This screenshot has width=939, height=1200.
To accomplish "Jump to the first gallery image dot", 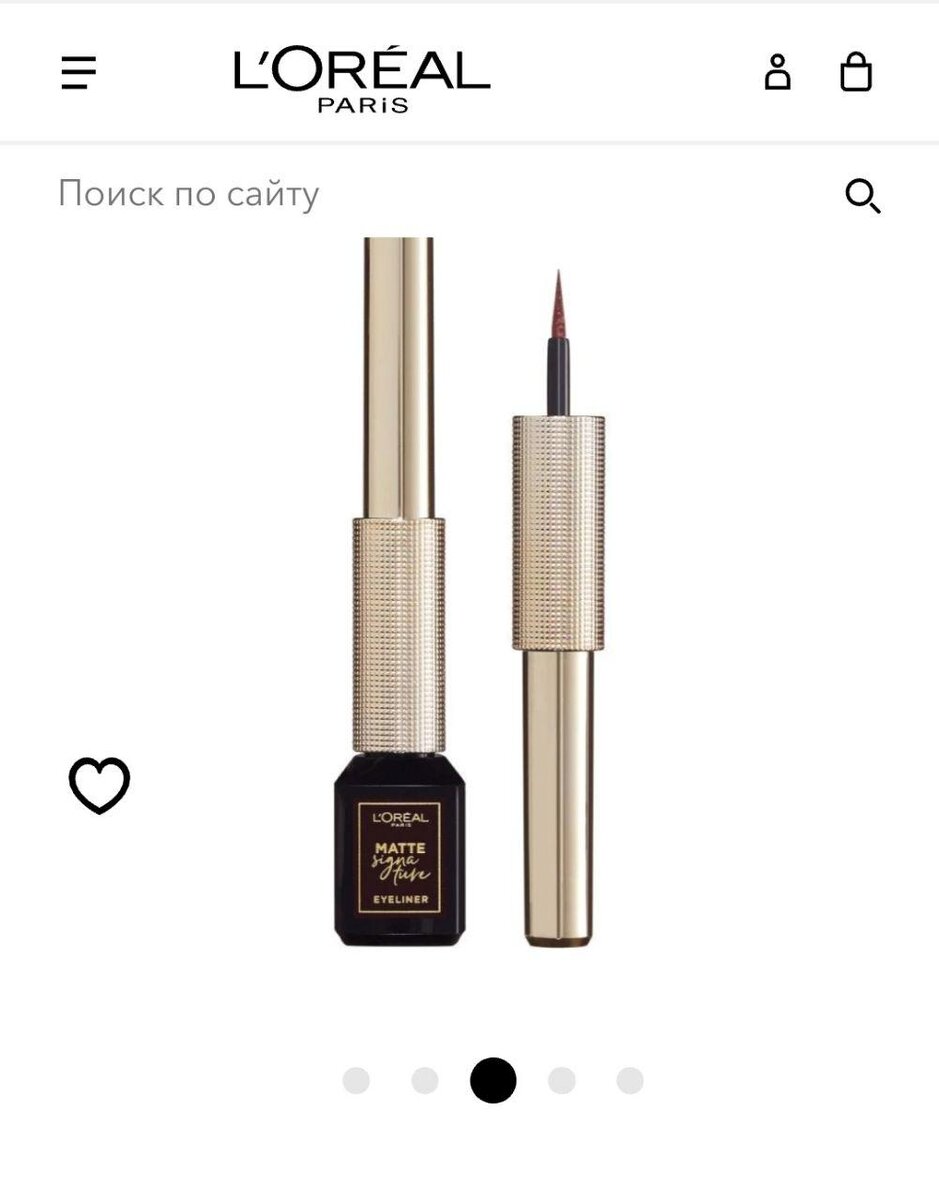I will (356, 1081).
